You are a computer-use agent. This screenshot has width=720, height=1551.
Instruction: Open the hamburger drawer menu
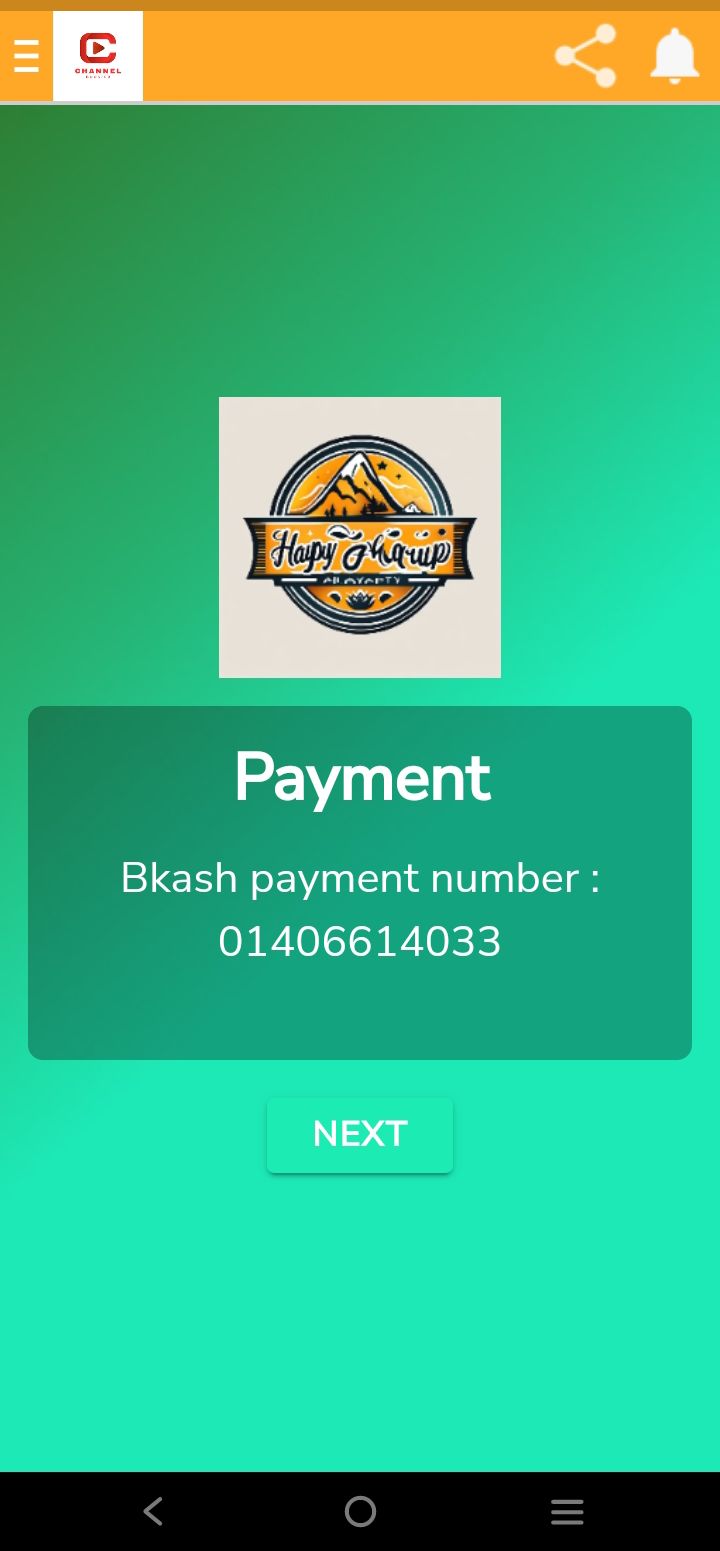(x=26, y=56)
